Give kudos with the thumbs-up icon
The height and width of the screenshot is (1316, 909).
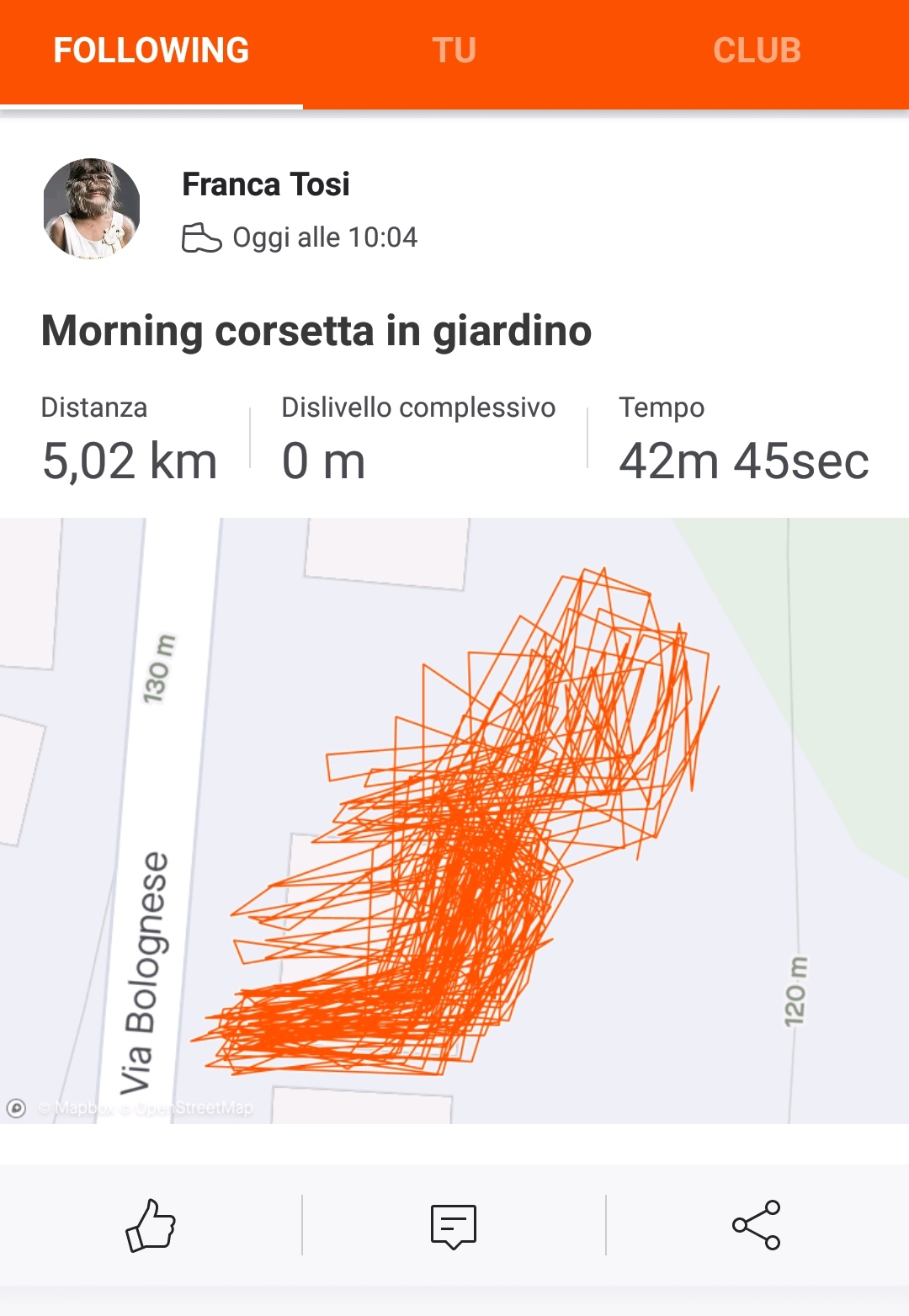point(151,1225)
